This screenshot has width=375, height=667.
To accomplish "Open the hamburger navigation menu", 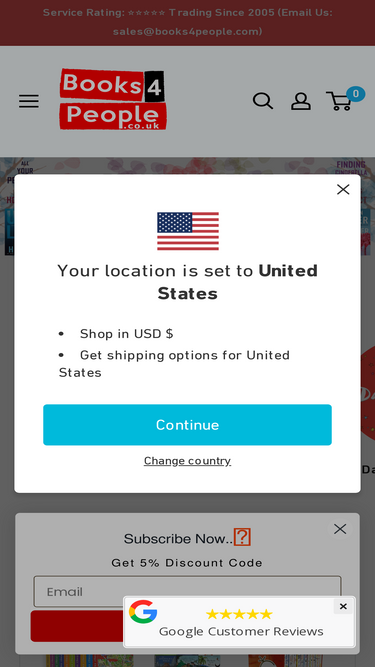I will pyautogui.click(x=28, y=101).
